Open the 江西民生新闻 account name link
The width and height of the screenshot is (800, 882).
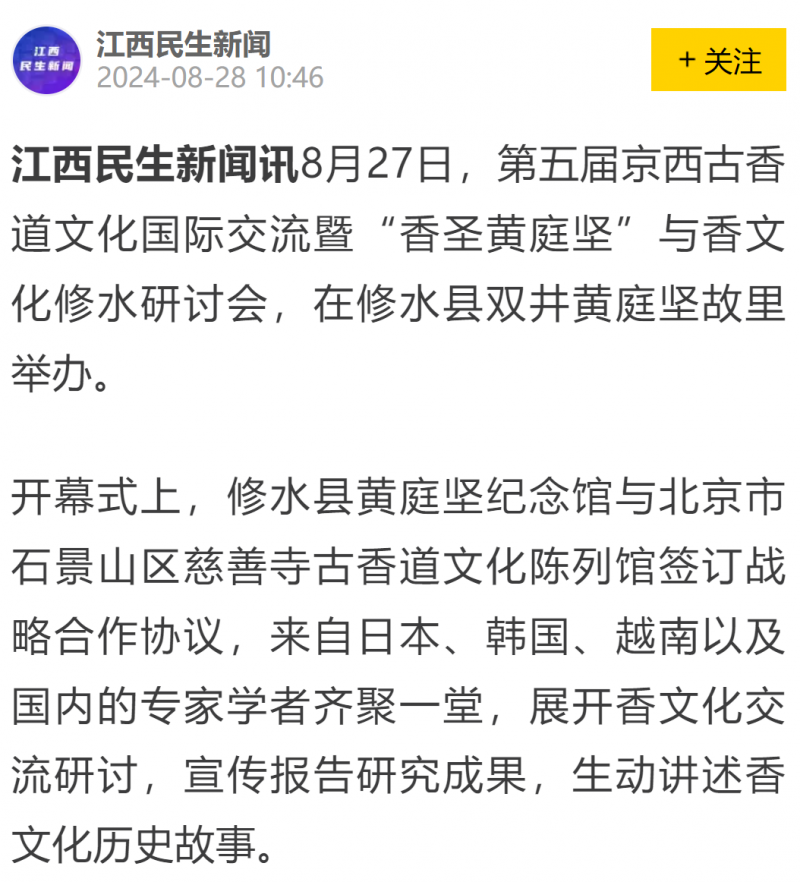click(183, 44)
